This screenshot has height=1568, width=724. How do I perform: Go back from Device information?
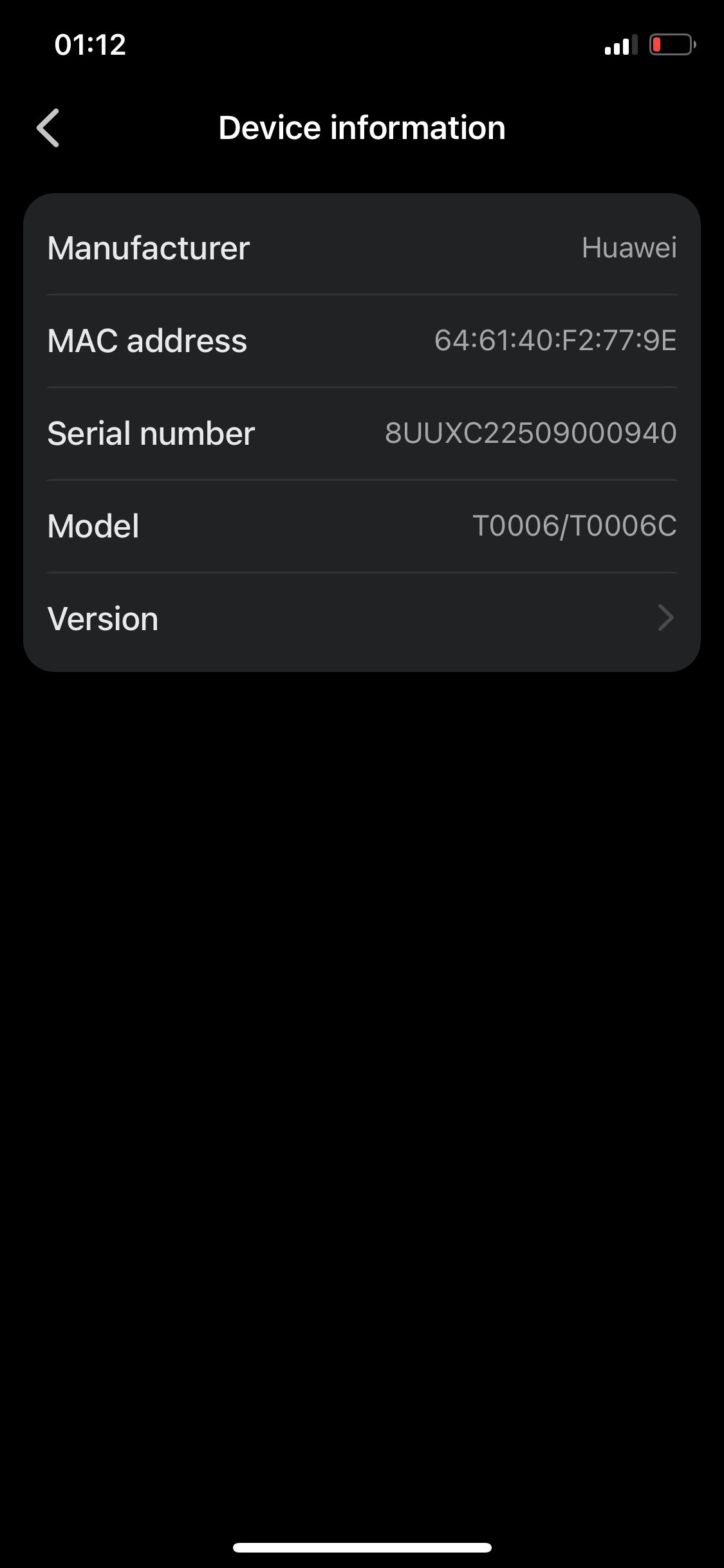click(48, 127)
